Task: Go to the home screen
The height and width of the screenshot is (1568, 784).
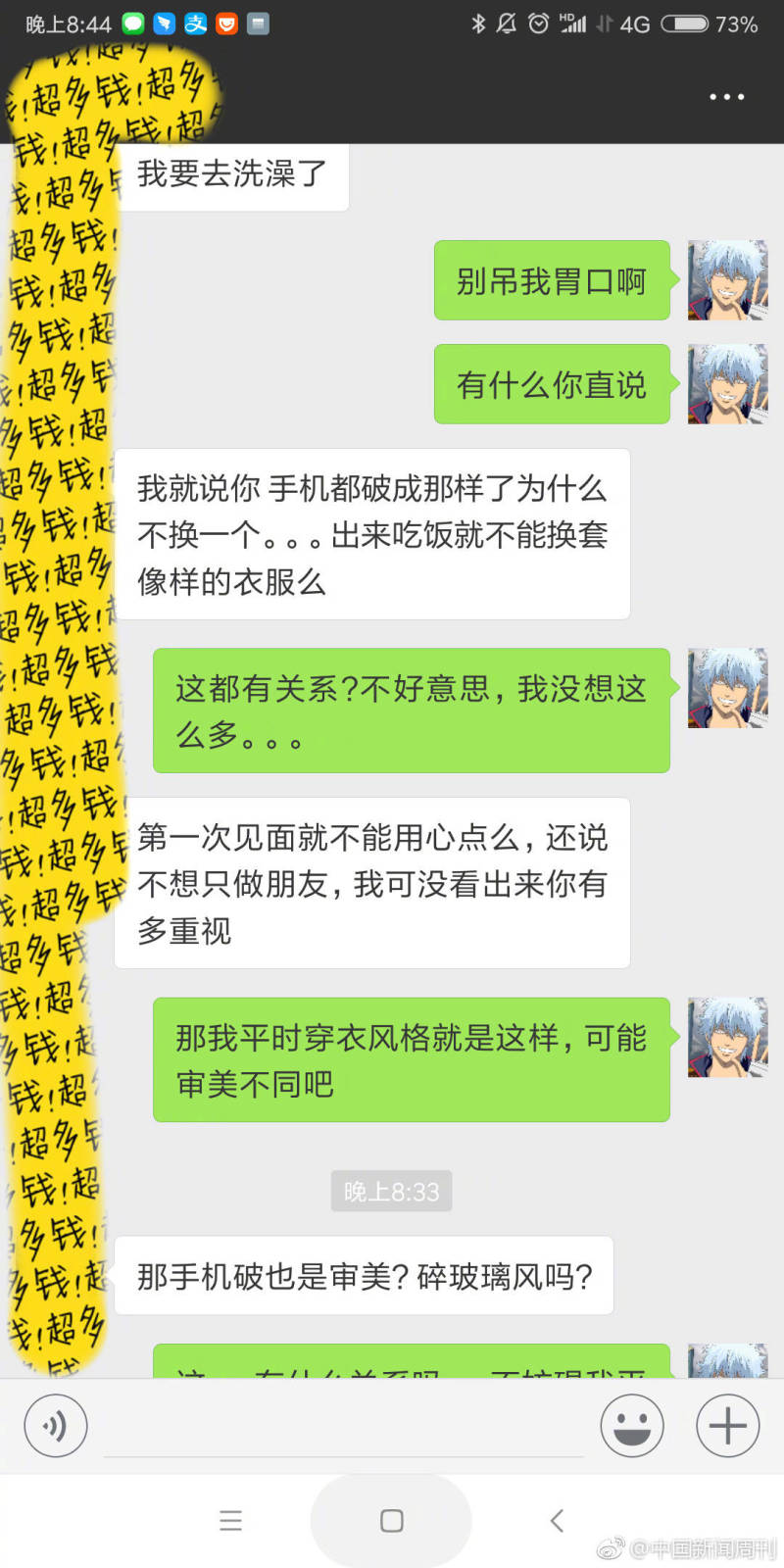Action: click(x=391, y=1521)
